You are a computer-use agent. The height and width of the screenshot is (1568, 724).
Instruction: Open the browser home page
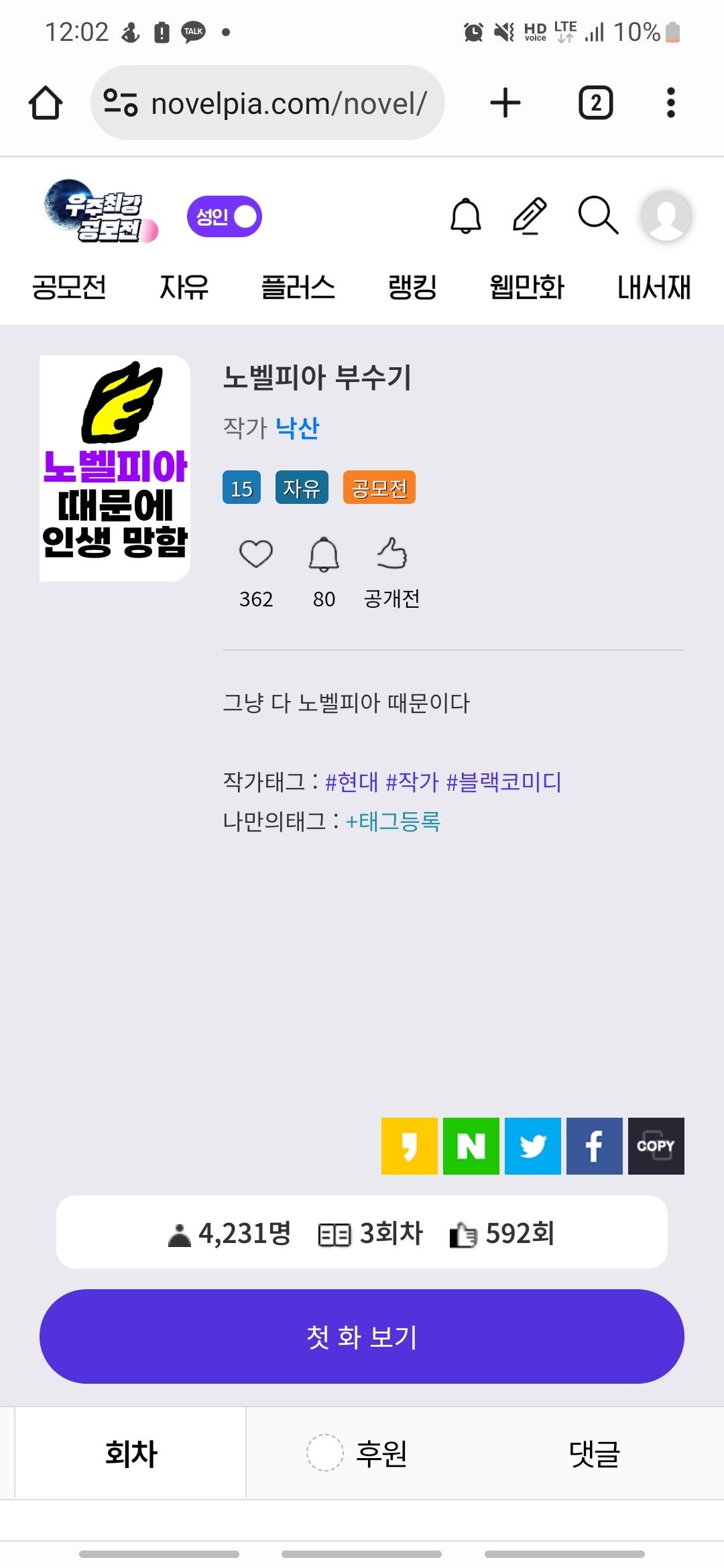click(x=46, y=103)
